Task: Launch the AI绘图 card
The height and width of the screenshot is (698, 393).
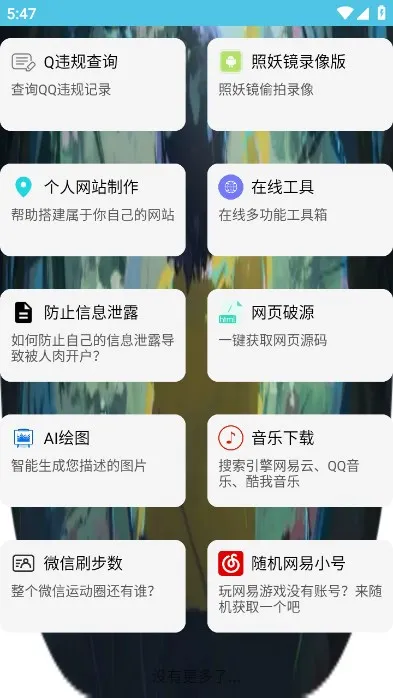Action: 93,461
